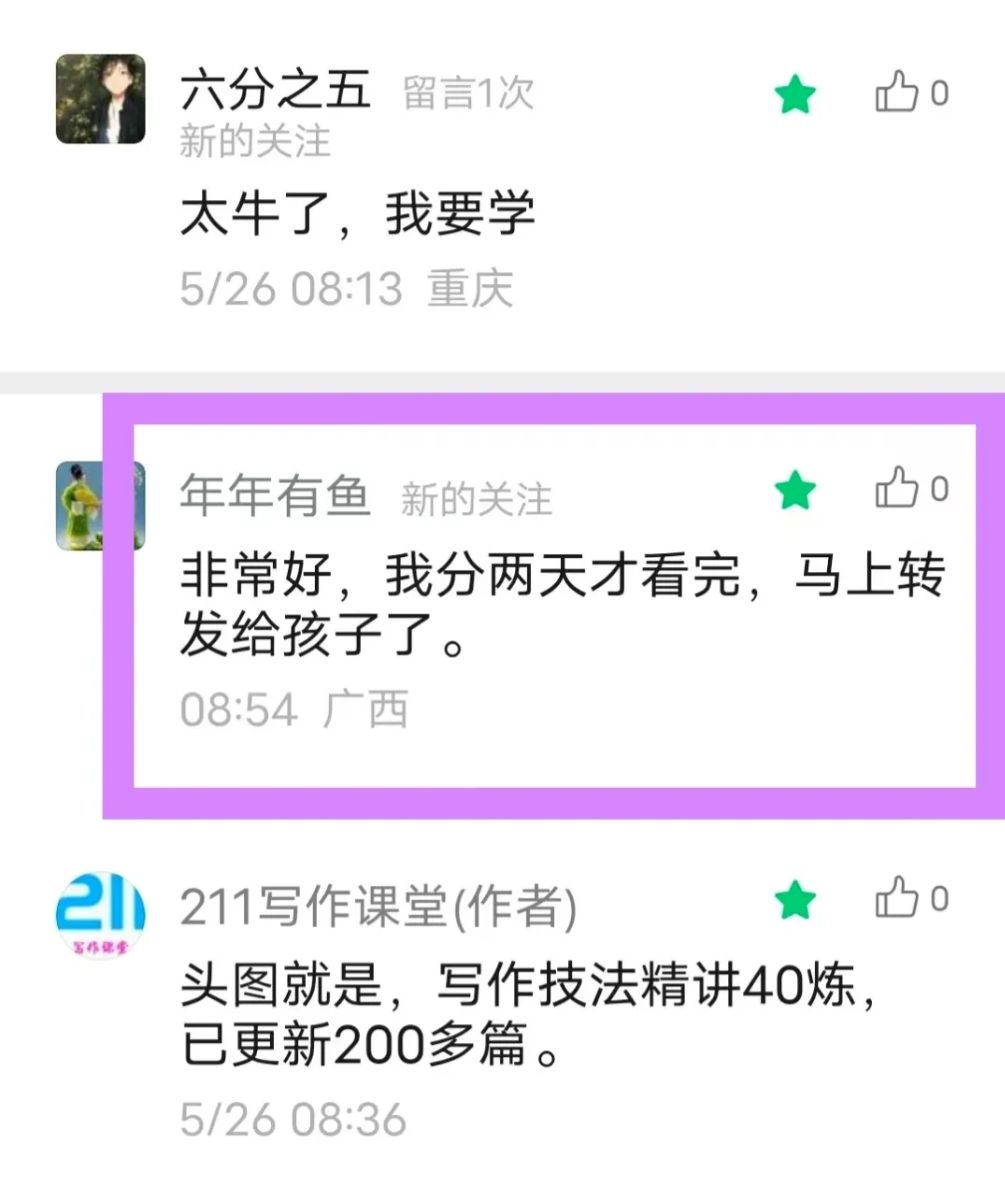Tap the green star on 六分之五's comment

pyautogui.click(x=796, y=96)
